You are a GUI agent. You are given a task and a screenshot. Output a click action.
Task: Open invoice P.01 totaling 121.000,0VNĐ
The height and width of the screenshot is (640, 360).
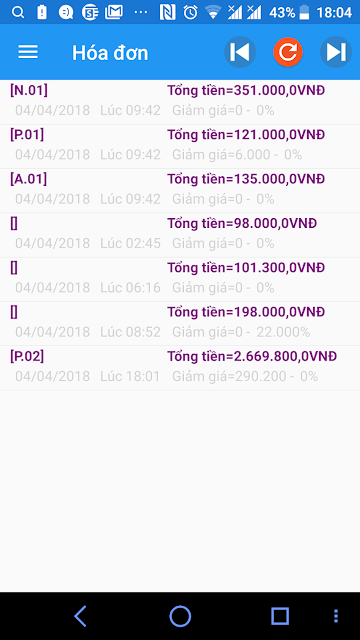pyautogui.click(x=180, y=147)
